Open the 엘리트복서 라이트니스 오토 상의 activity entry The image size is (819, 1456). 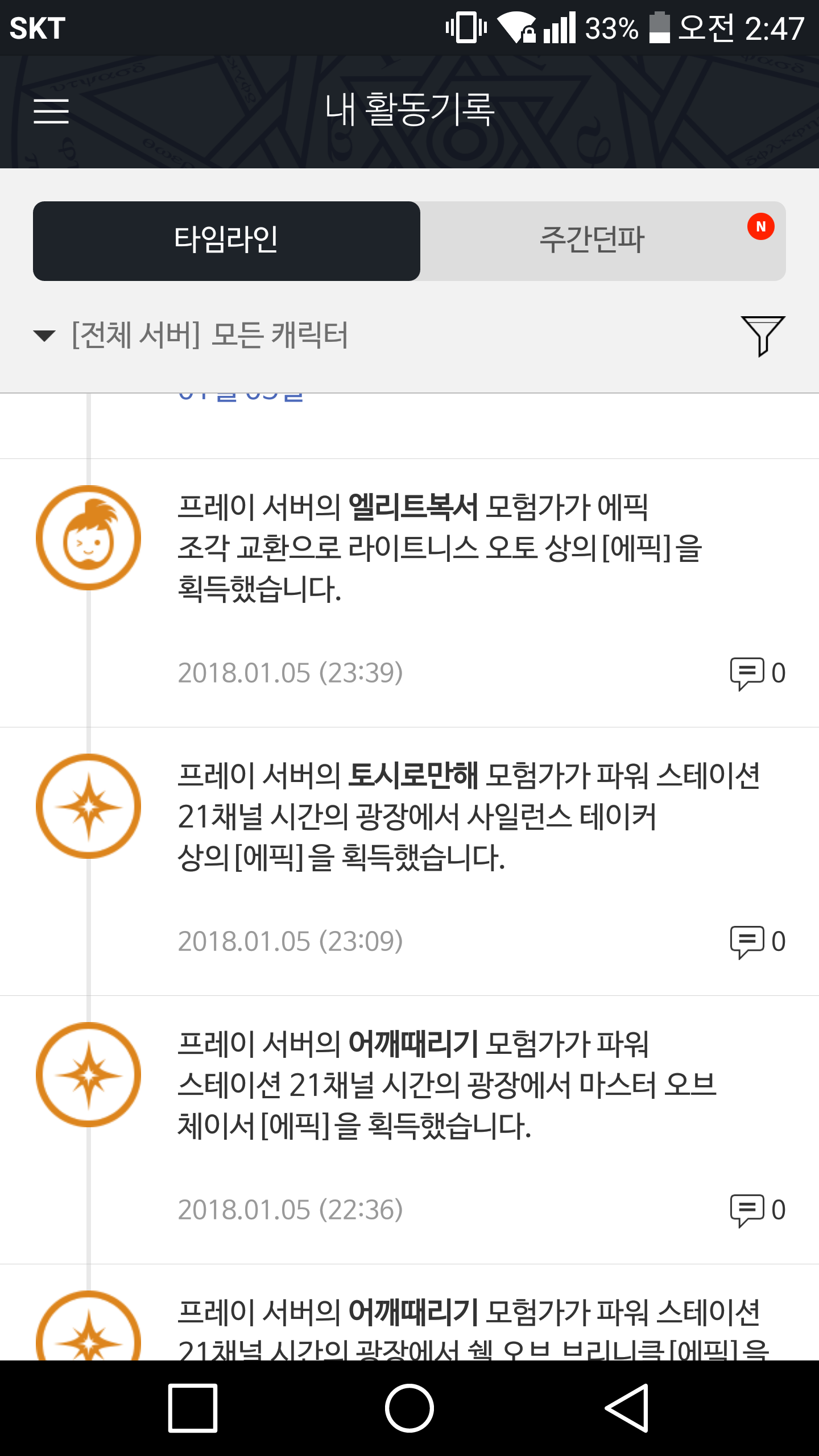coord(409,593)
